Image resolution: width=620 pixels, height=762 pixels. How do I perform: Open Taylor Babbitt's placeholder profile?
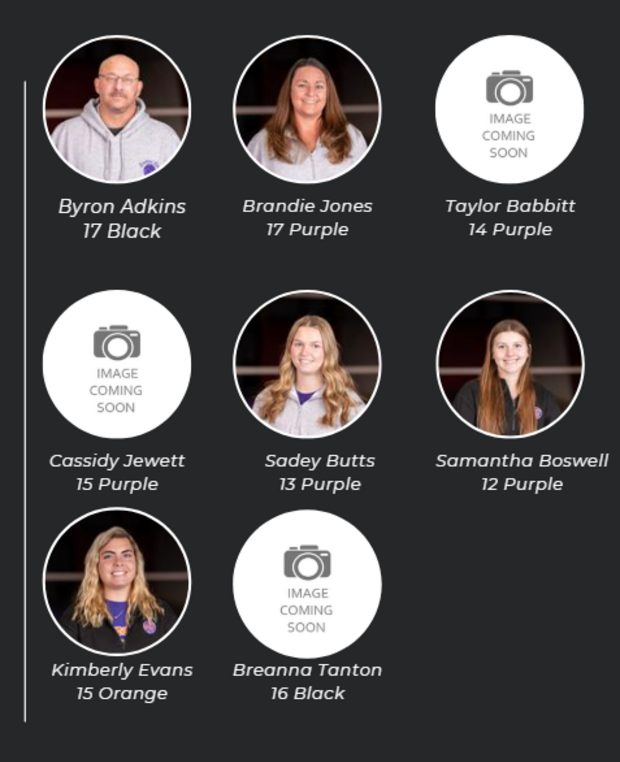[509, 109]
